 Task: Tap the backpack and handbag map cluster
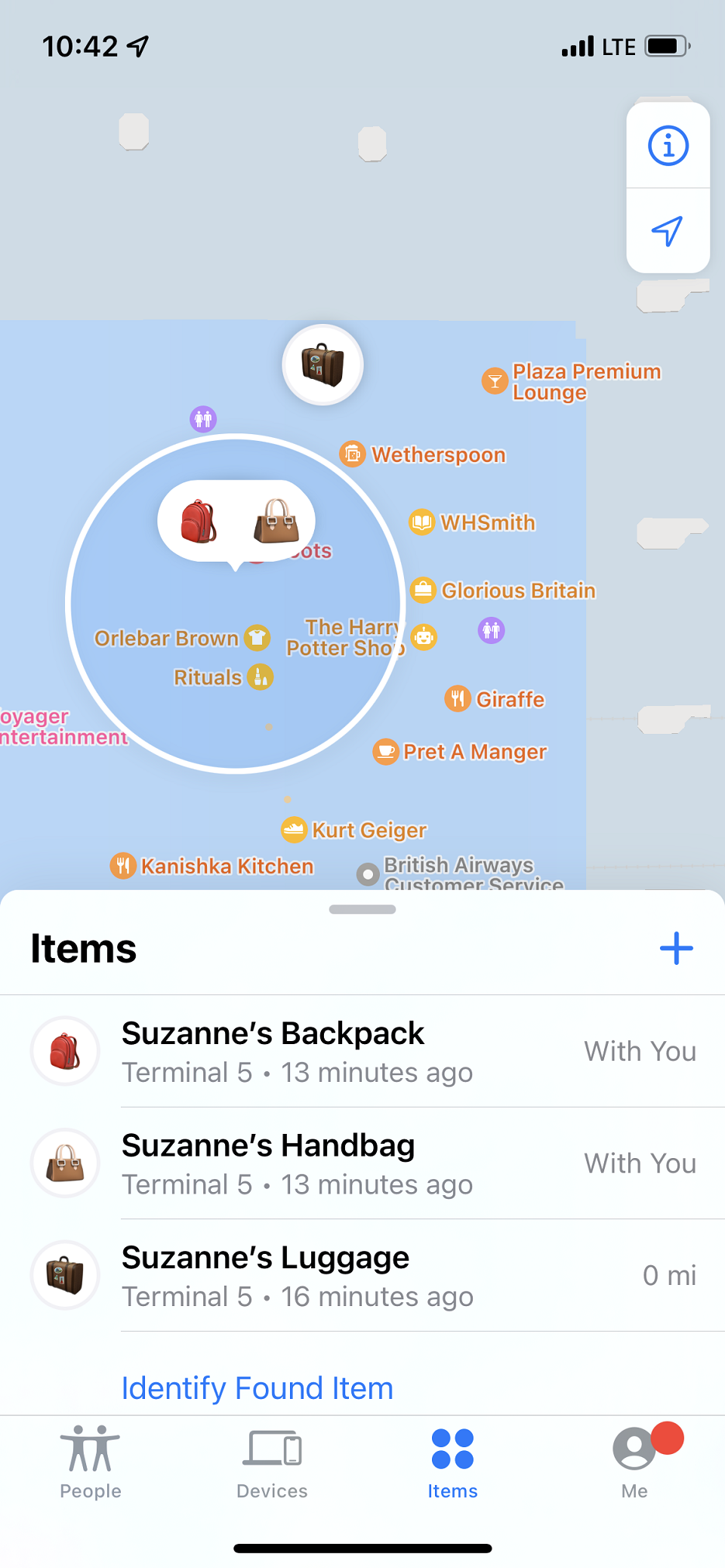236,522
